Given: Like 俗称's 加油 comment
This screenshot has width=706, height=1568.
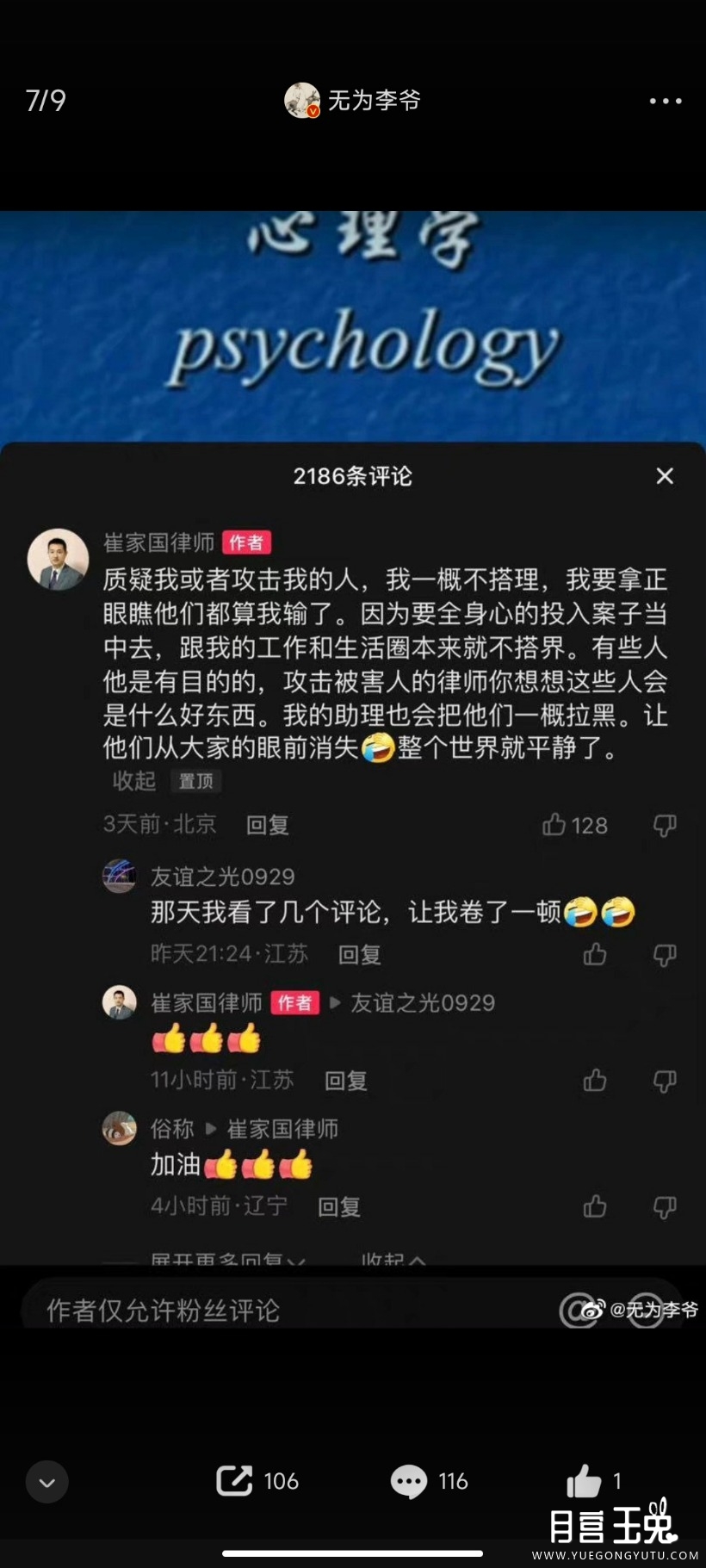Looking at the screenshot, I should (x=595, y=1207).
